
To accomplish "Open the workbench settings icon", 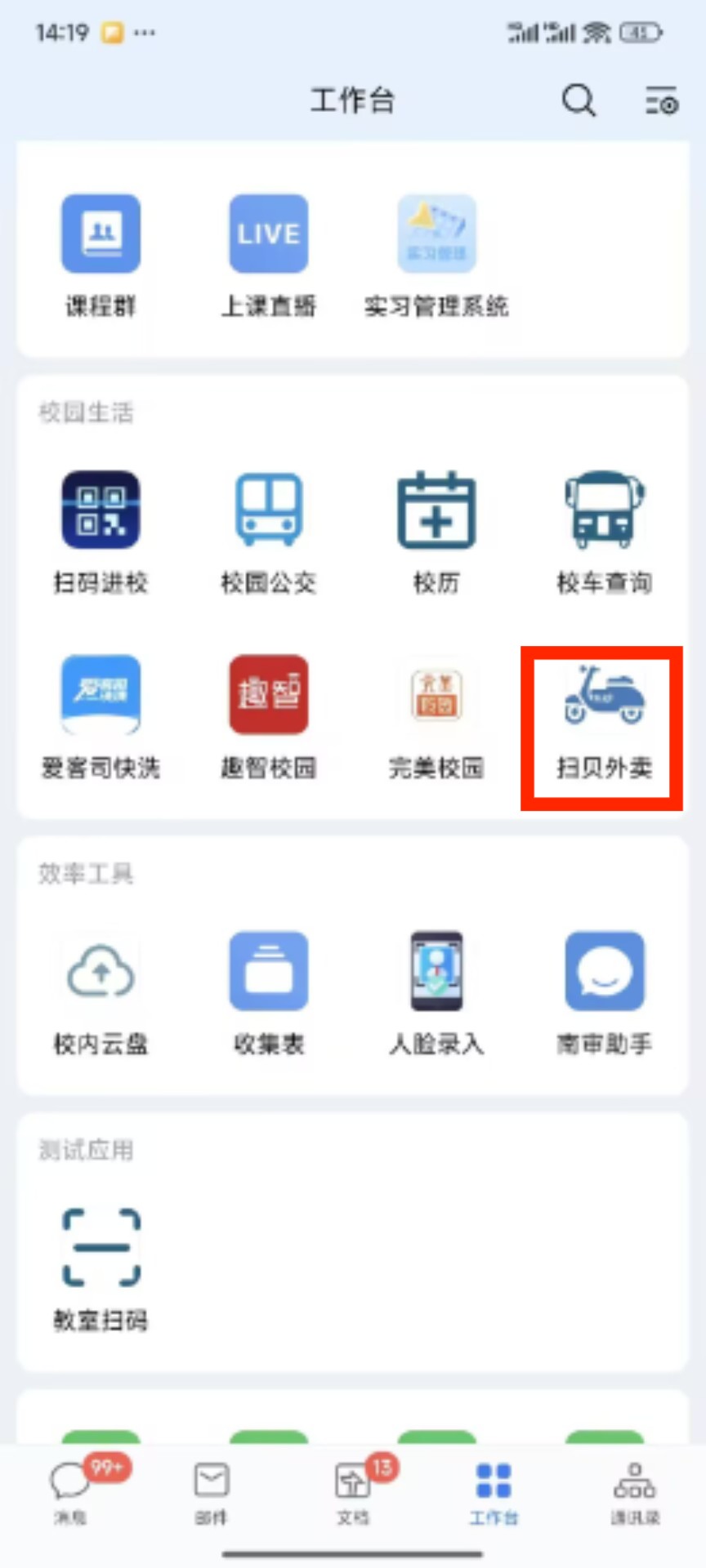I will coord(661,101).
